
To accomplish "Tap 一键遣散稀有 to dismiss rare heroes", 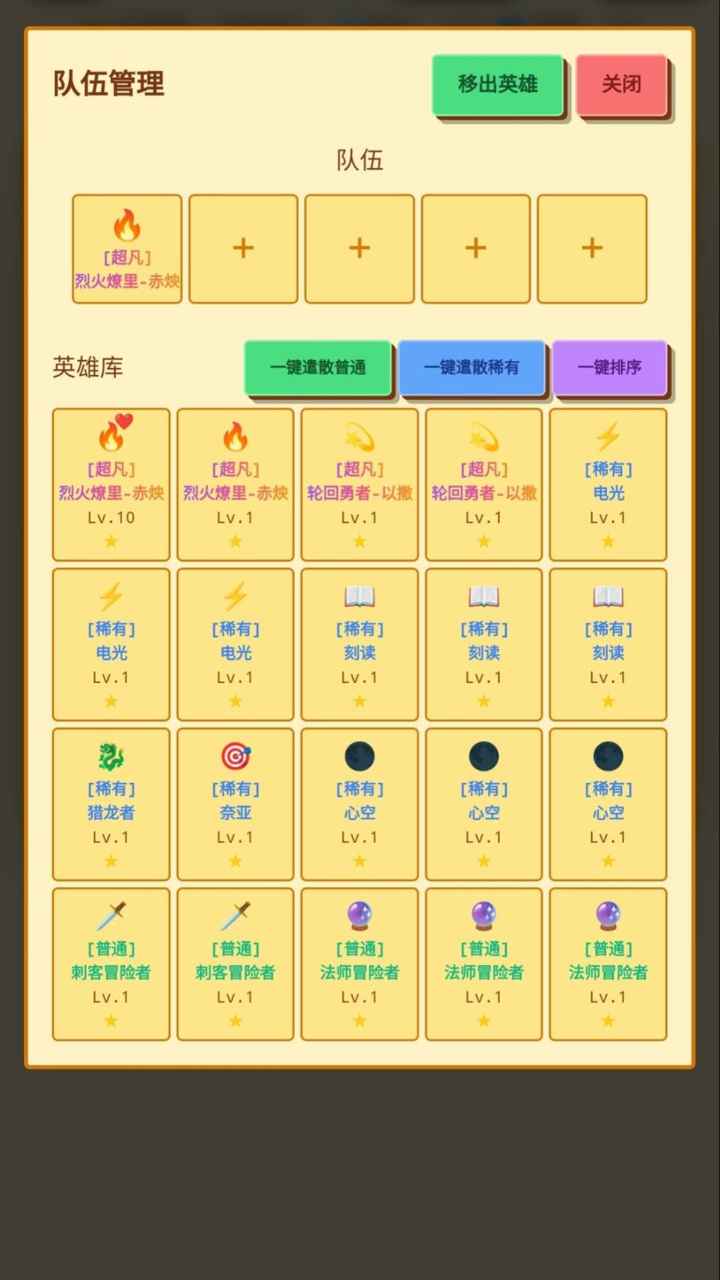I will pyautogui.click(x=471, y=367).
